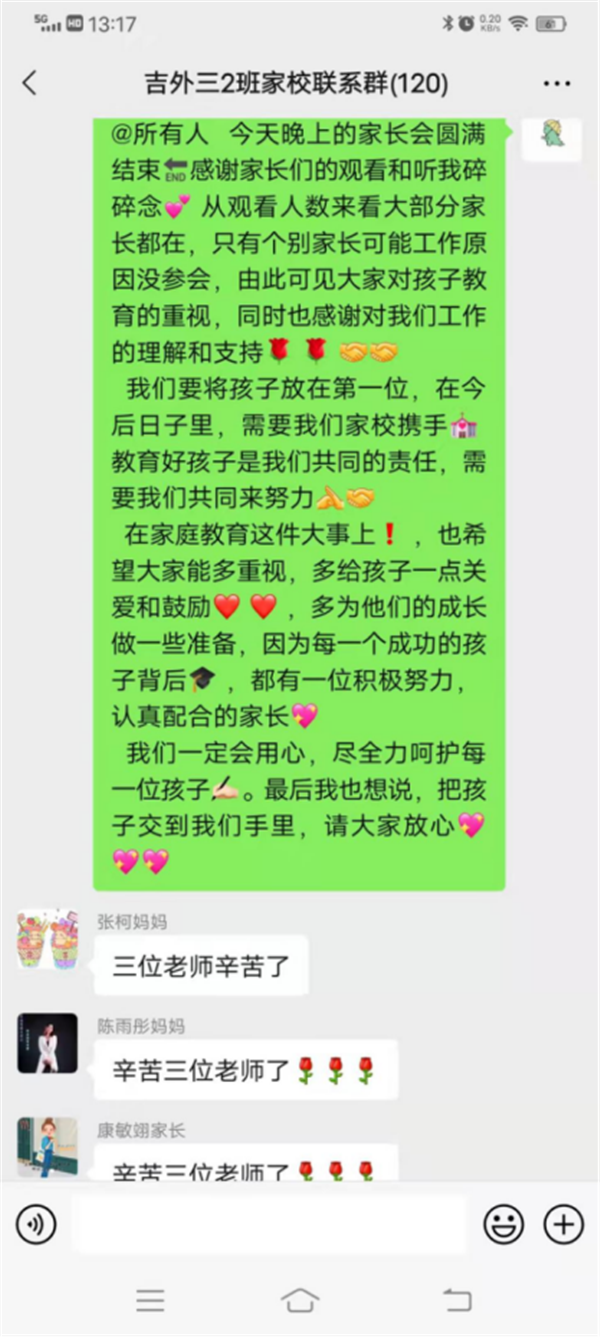
Task: View 陈雨彤妈妈's profile avatar
Action: pyautogui.click(x=47, y=1043)
